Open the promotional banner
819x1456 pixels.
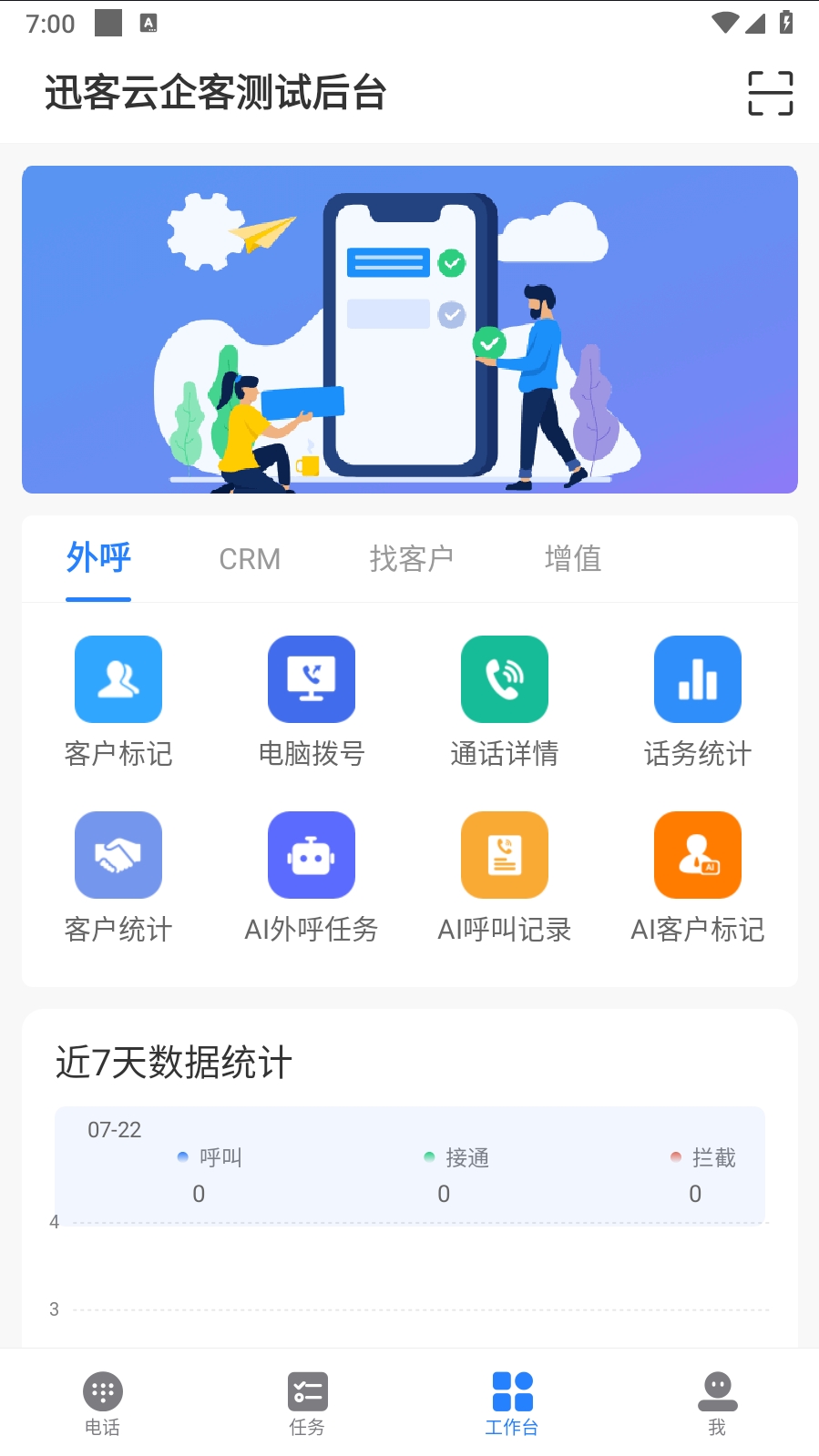[x=410, y=330]
